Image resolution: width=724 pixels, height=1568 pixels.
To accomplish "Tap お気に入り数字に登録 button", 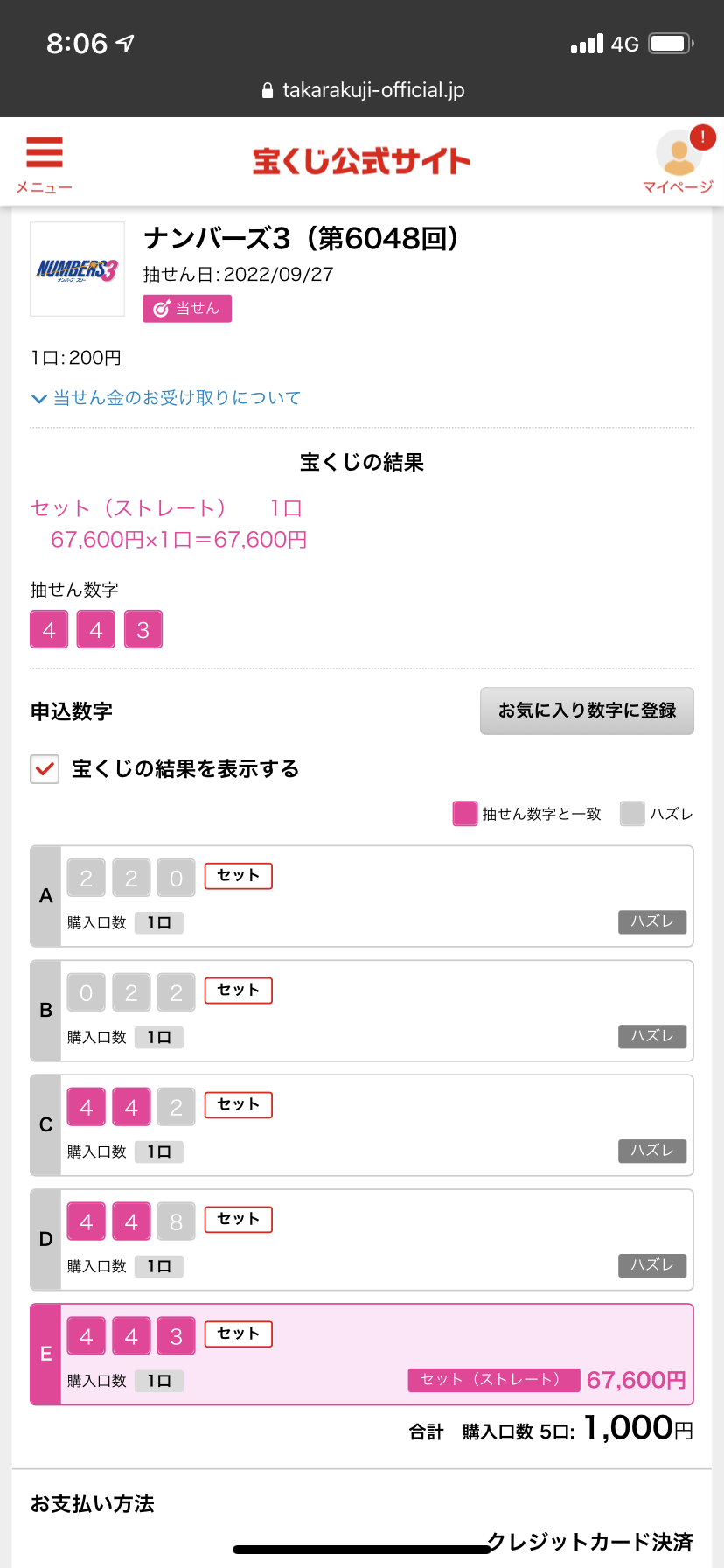I will [587, 710].
